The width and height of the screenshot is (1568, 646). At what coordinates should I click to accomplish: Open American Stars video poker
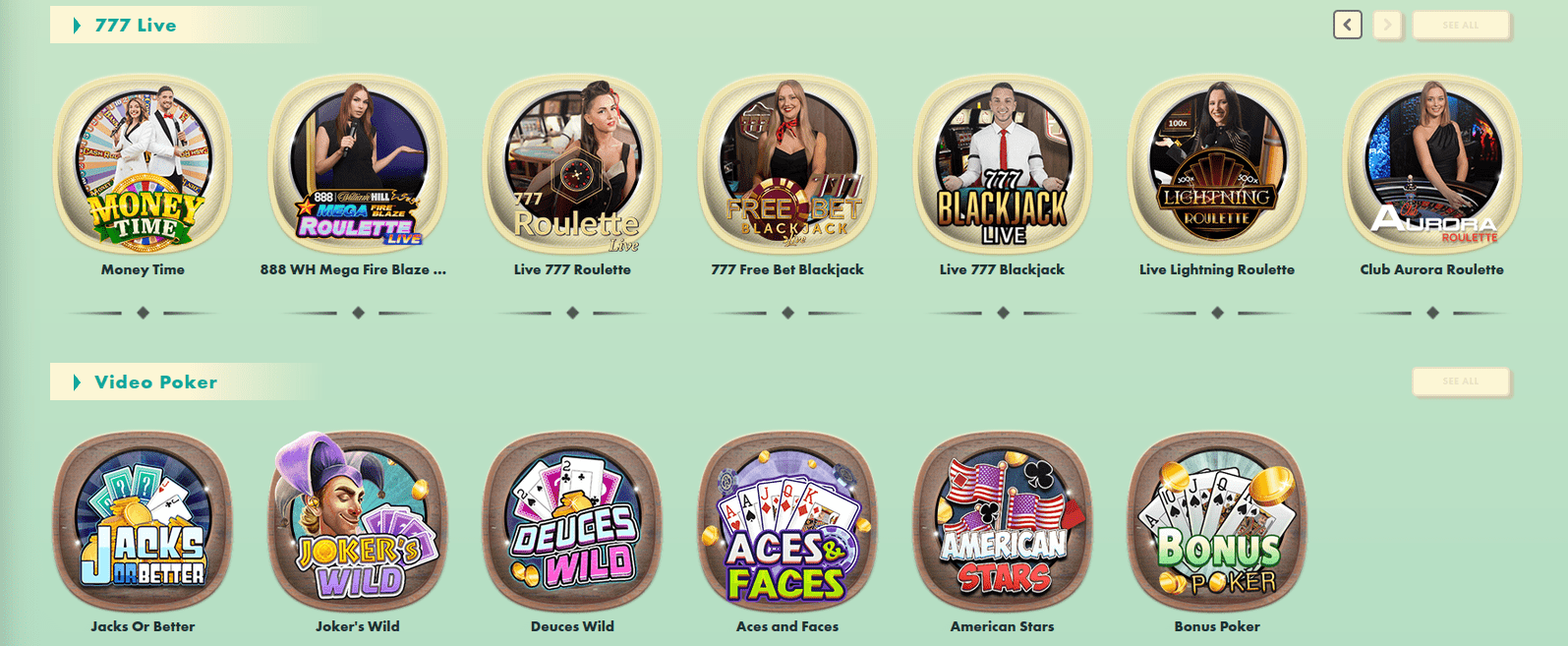pyautogui.click(x=1002, y=522)
